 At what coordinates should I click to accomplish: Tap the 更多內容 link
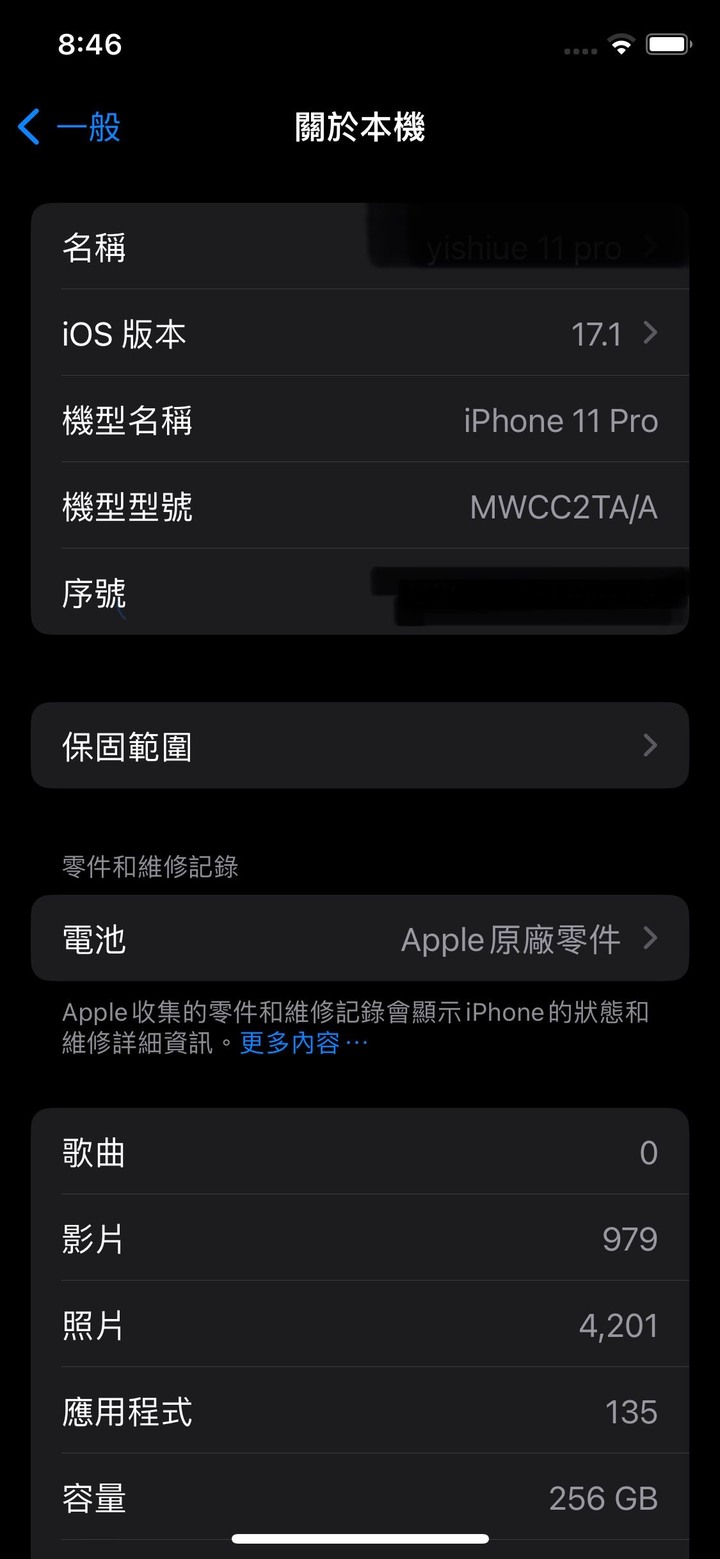click(303, 1044)
